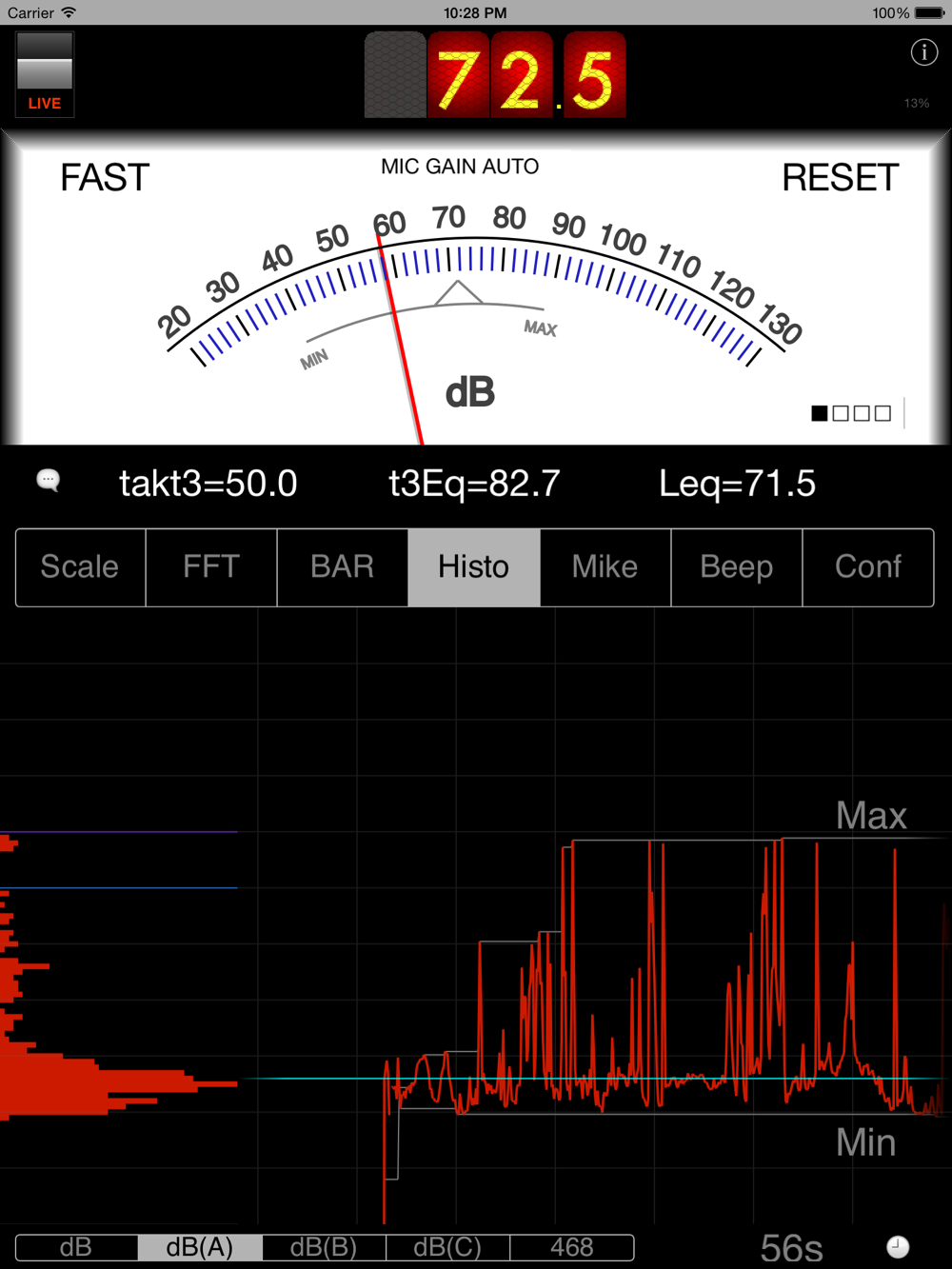The width and height of the screenshot is (952, 1269).
Task: Tap the LIVE switch button
Action: [45, 75]
